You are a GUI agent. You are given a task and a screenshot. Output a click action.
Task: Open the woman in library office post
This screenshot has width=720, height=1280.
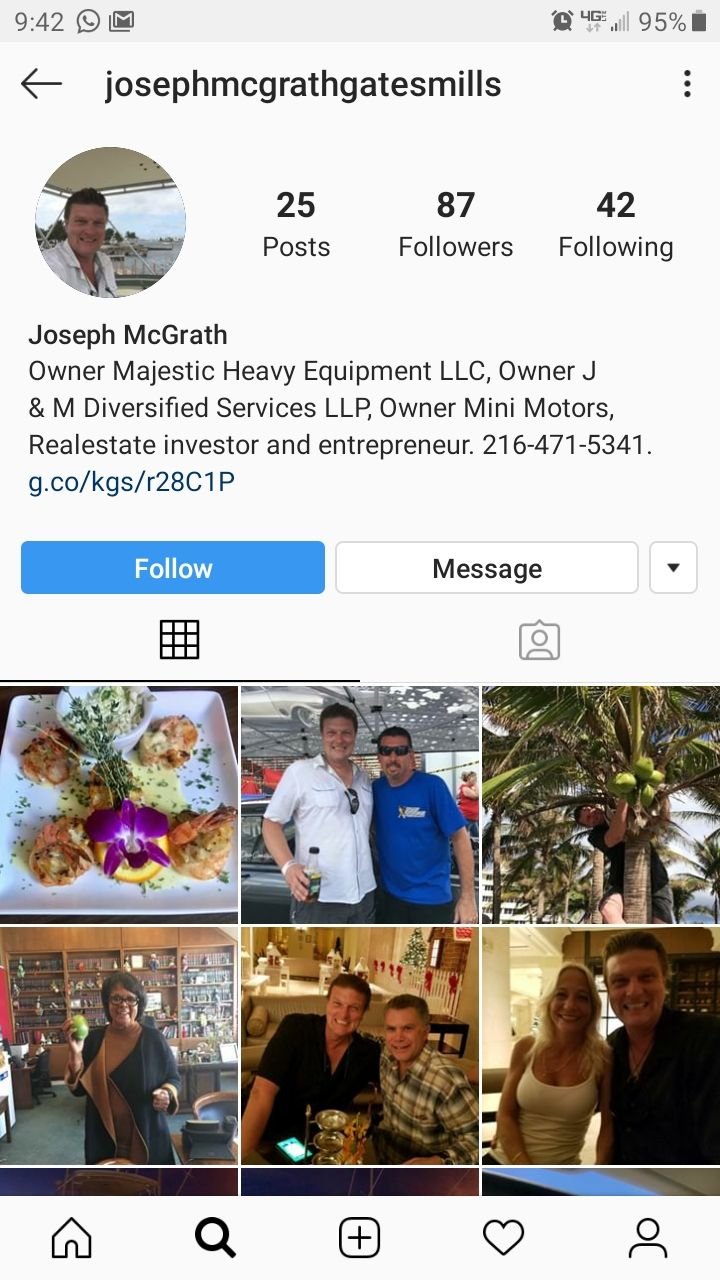(x=119, y=1045)
